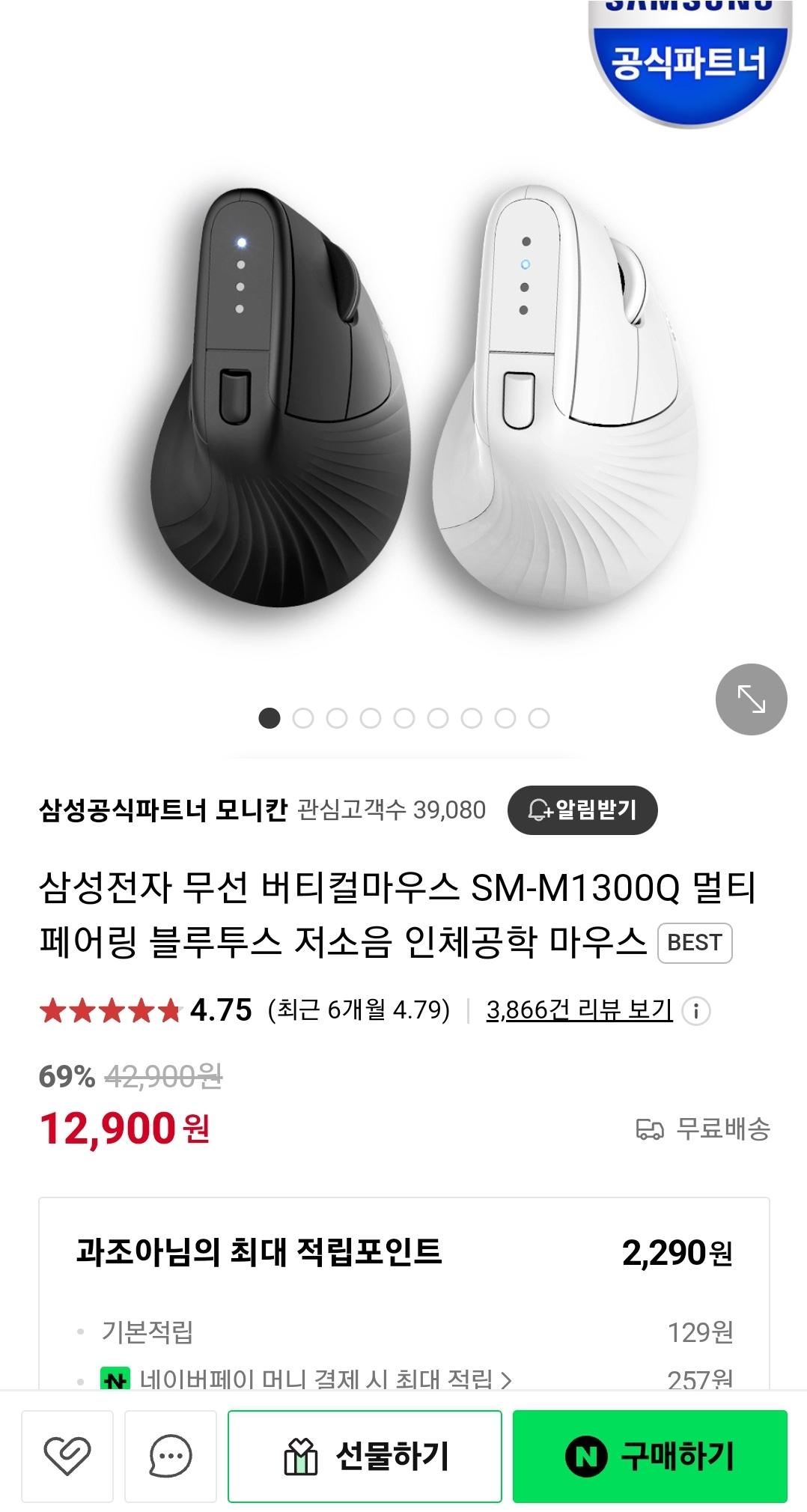This screenshot has width=807, height=1512.
Task: Add this product to the wishlist heart
Action: pyautogui.click(x=67, y=1456)
